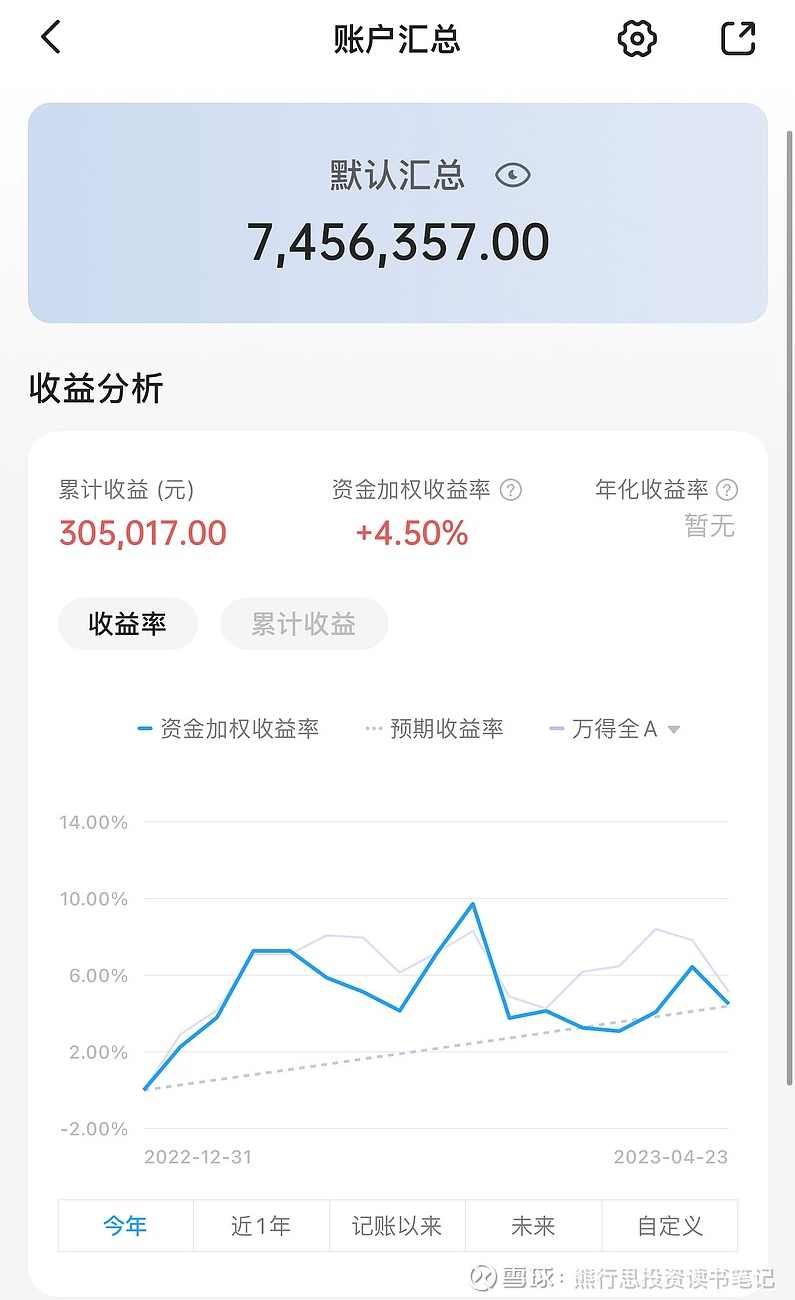Open the settings gear in the top bar
Viewport: 795px width, 1300px height.
click(636, 39)
